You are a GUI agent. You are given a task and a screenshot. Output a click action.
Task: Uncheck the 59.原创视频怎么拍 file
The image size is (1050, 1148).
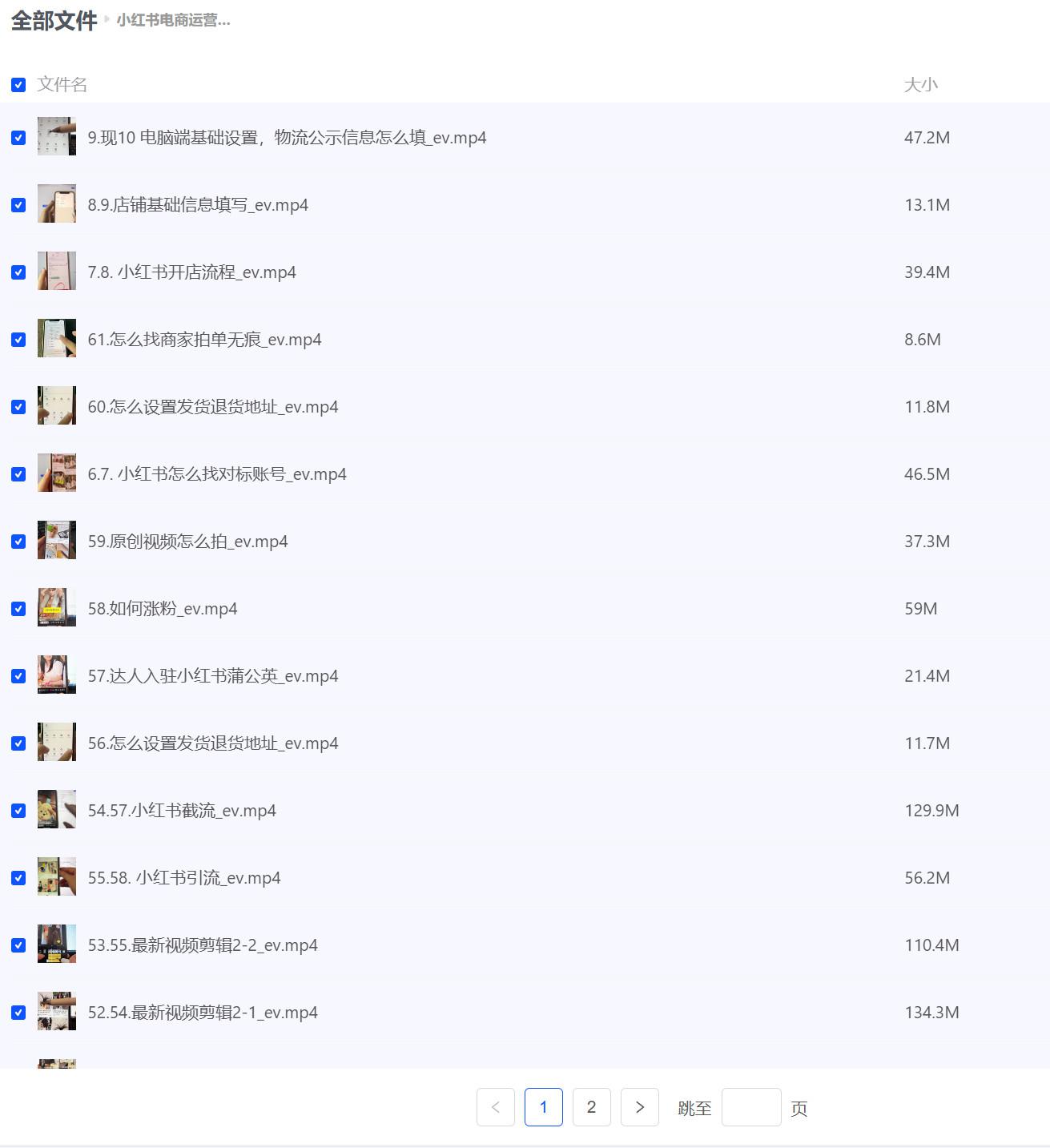pyautogui.click(x=18, y=542)
